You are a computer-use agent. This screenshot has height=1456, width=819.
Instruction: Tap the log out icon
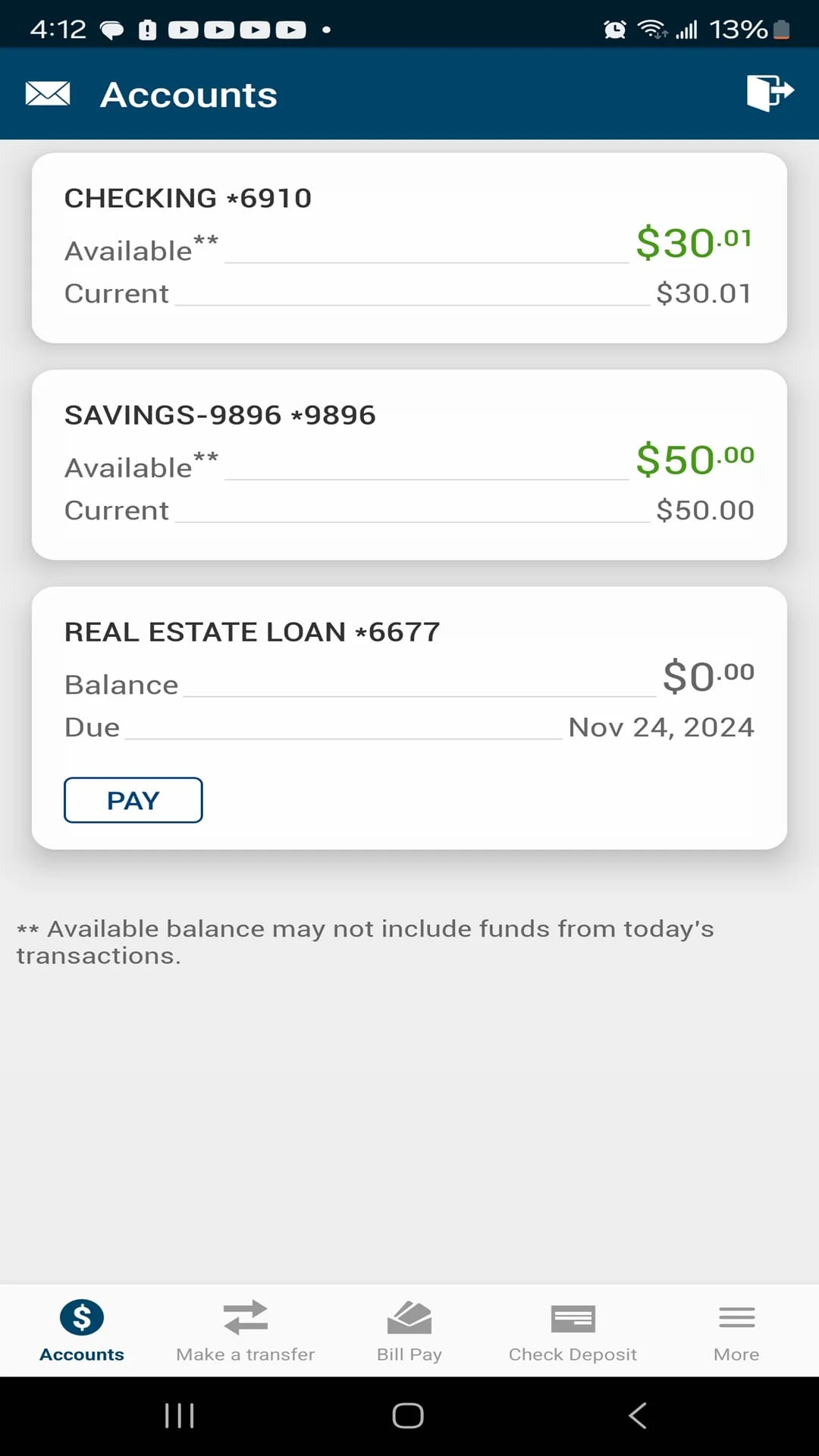tap(770, 93)
